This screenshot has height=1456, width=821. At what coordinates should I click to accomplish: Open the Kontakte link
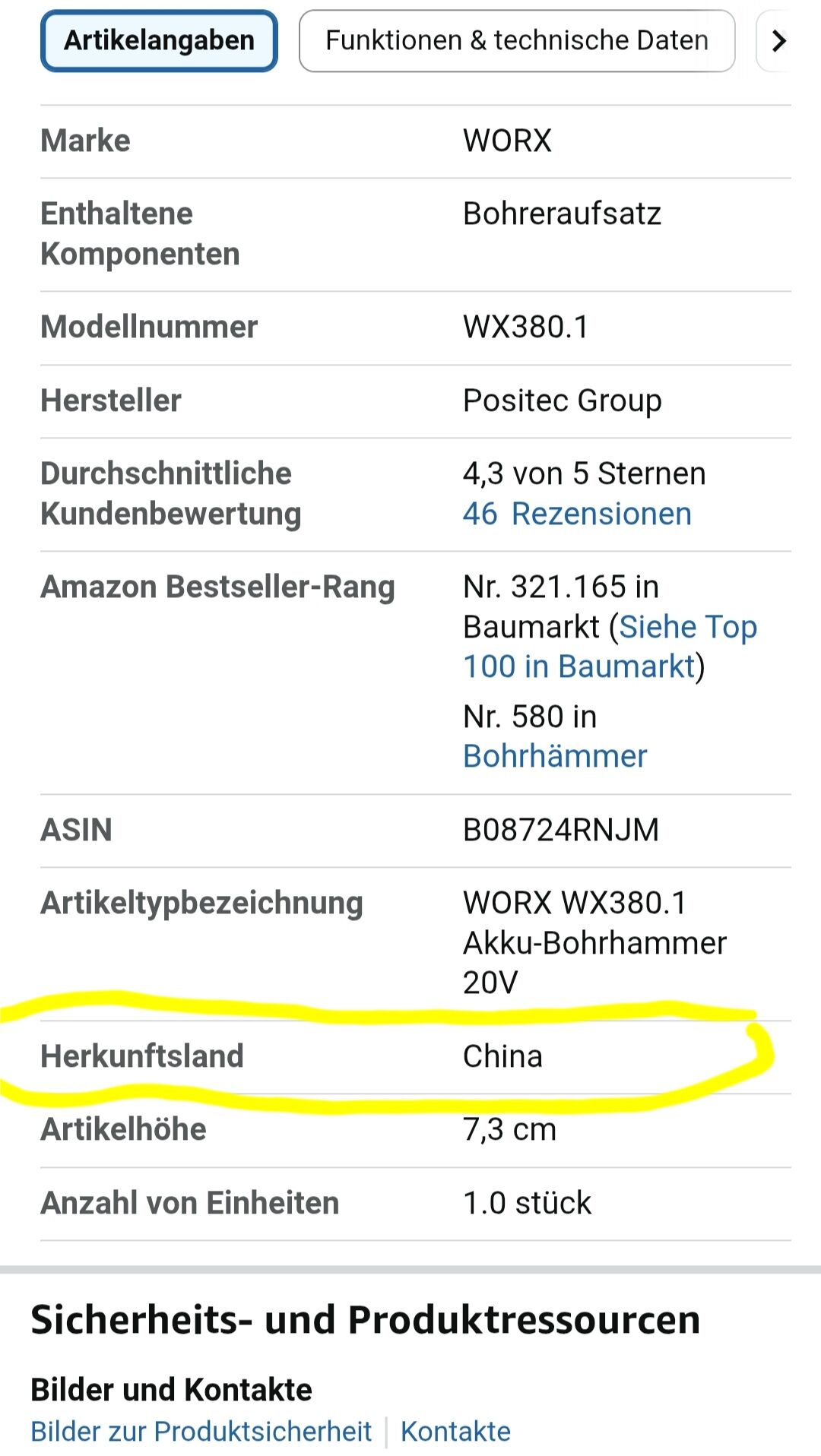tap(455, 1431)
